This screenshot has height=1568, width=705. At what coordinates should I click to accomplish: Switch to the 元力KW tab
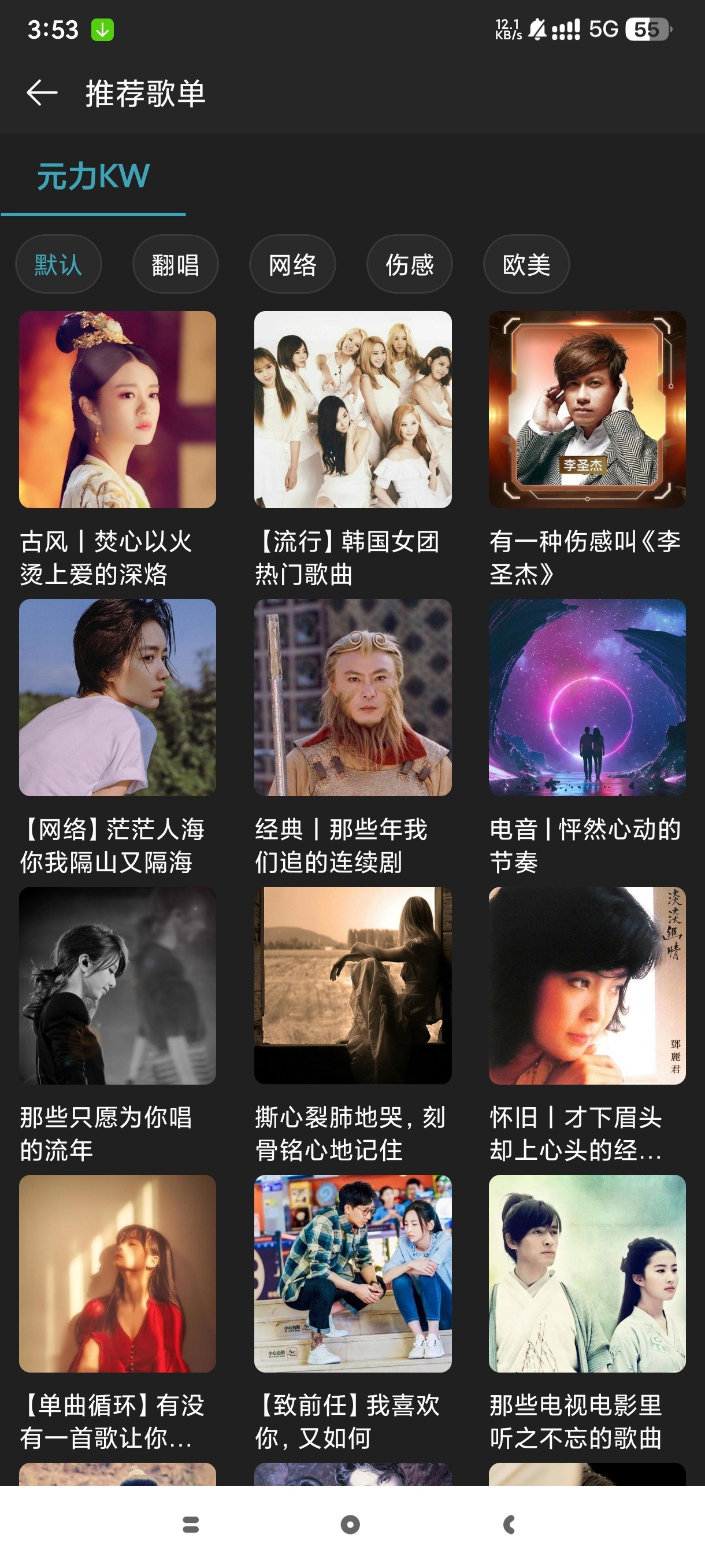(93, 176)
